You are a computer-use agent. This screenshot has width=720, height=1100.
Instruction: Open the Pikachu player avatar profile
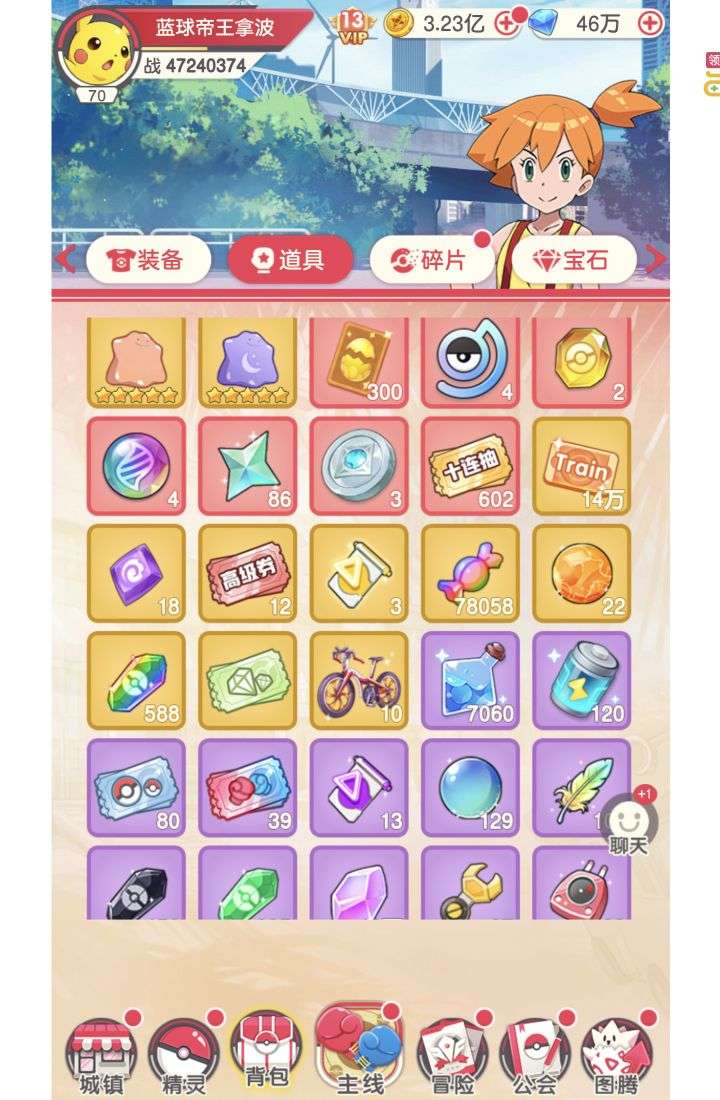tap(97, 50)
